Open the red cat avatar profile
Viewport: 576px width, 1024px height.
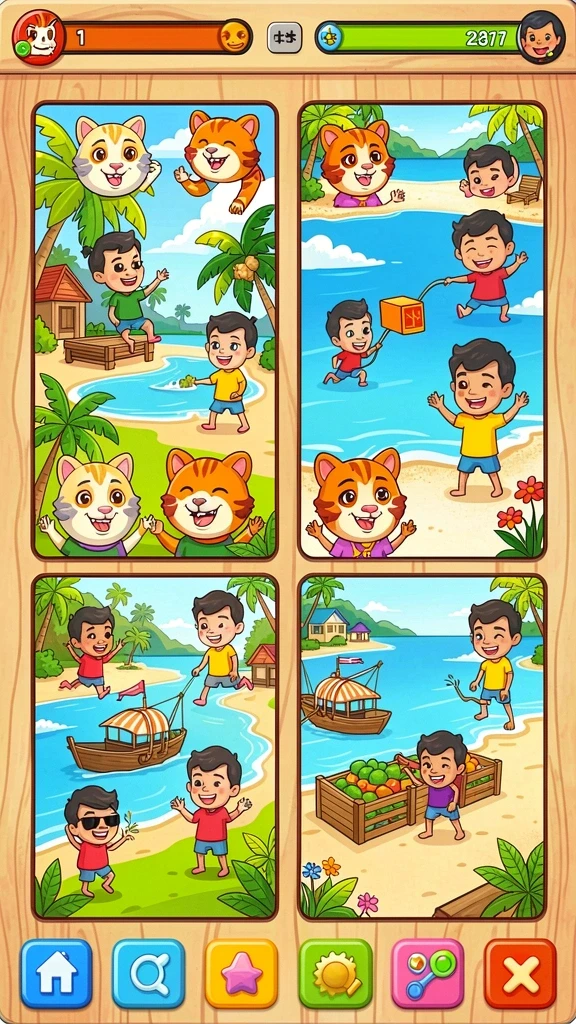pos(39,37)
